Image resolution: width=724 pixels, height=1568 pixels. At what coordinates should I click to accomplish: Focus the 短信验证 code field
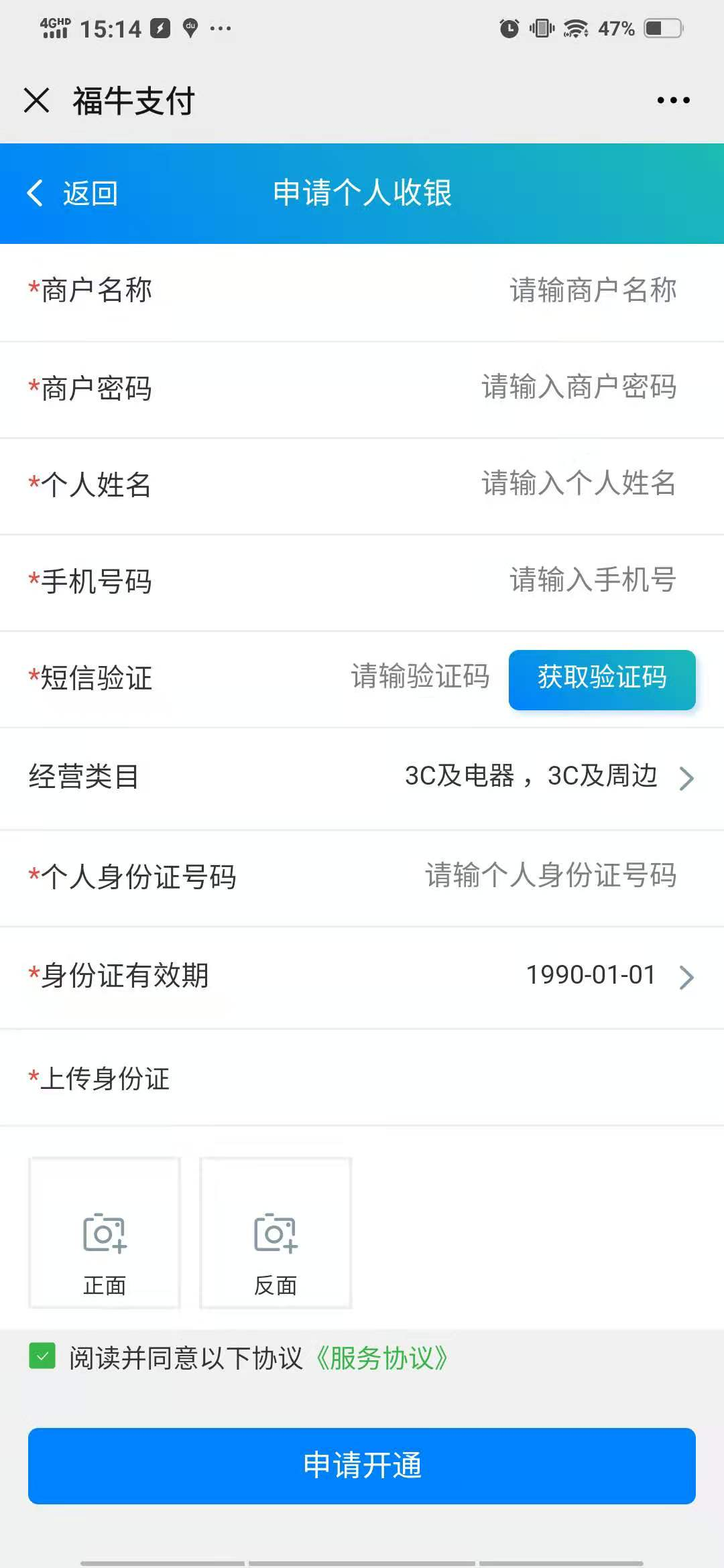420,677
